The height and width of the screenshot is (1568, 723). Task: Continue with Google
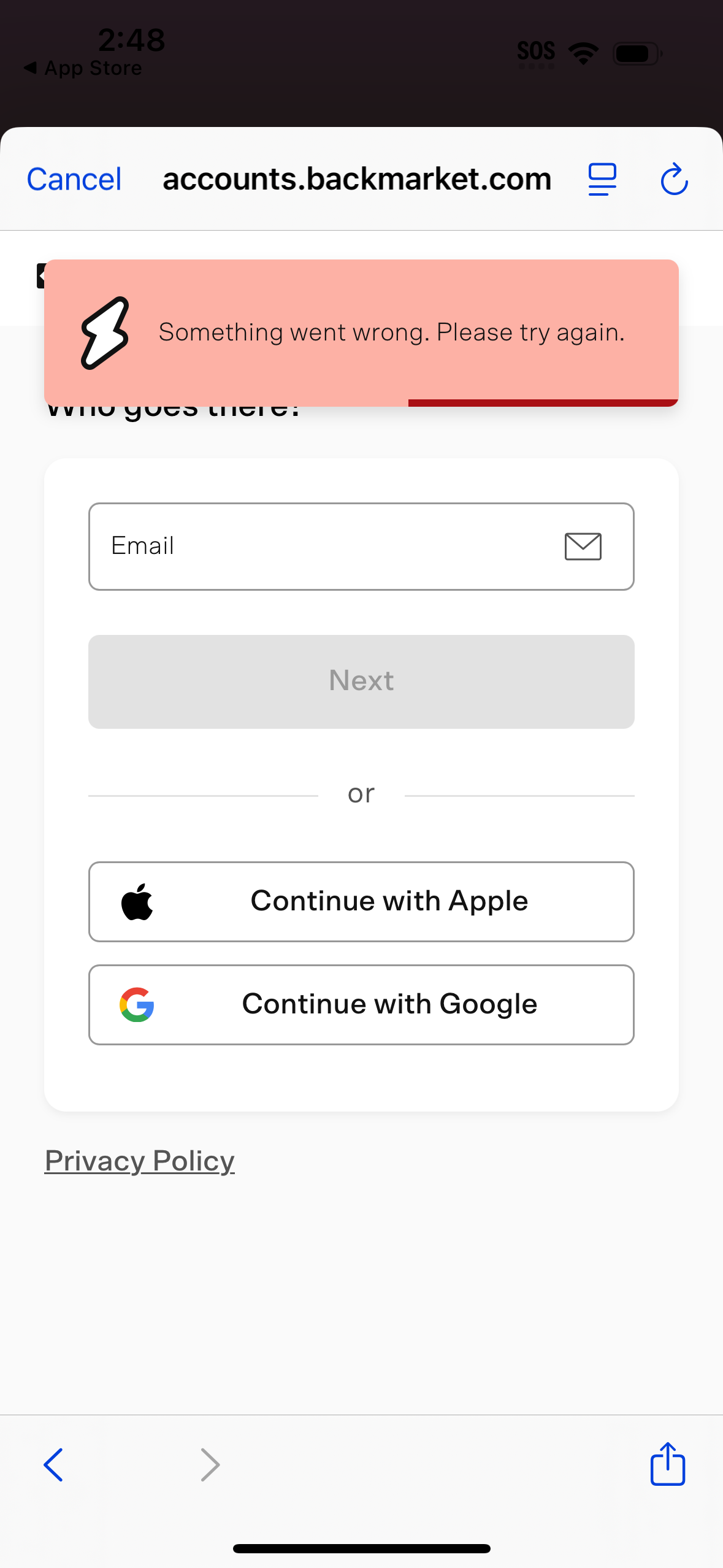click(361, 1004)
